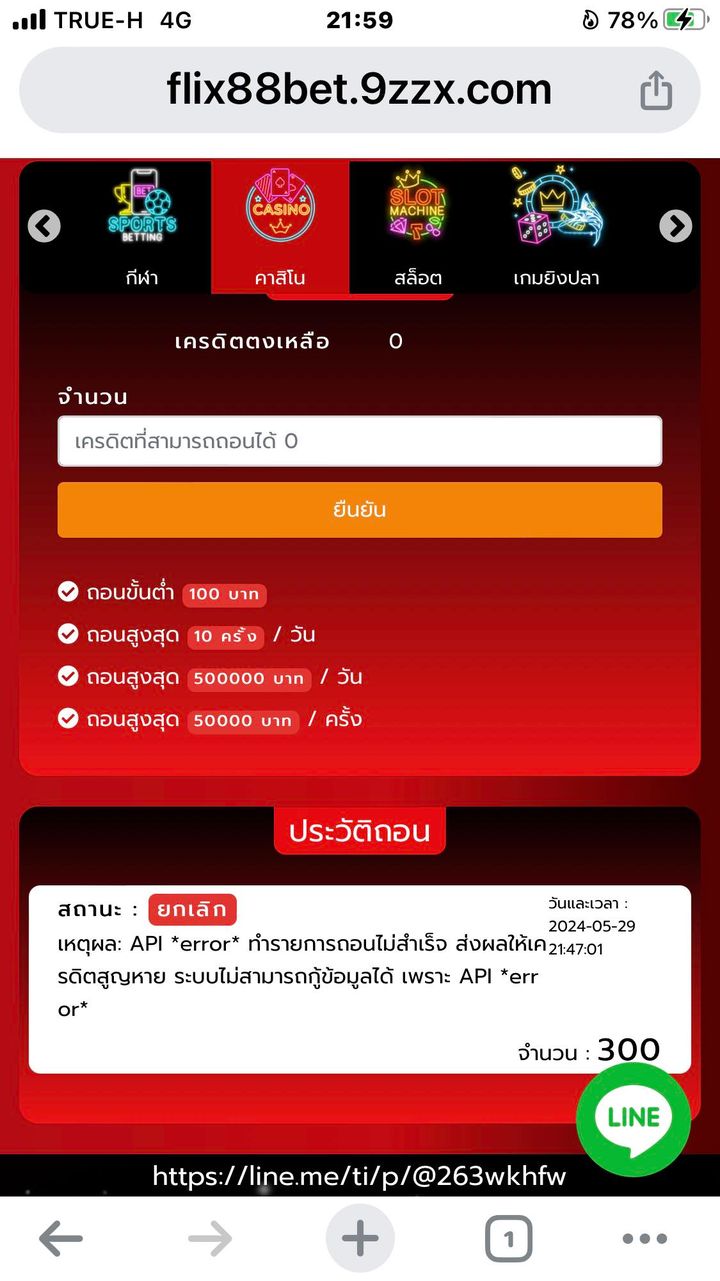View open tabs in the tab switcher
The image size is (720, 1281).
(509, 1240)
